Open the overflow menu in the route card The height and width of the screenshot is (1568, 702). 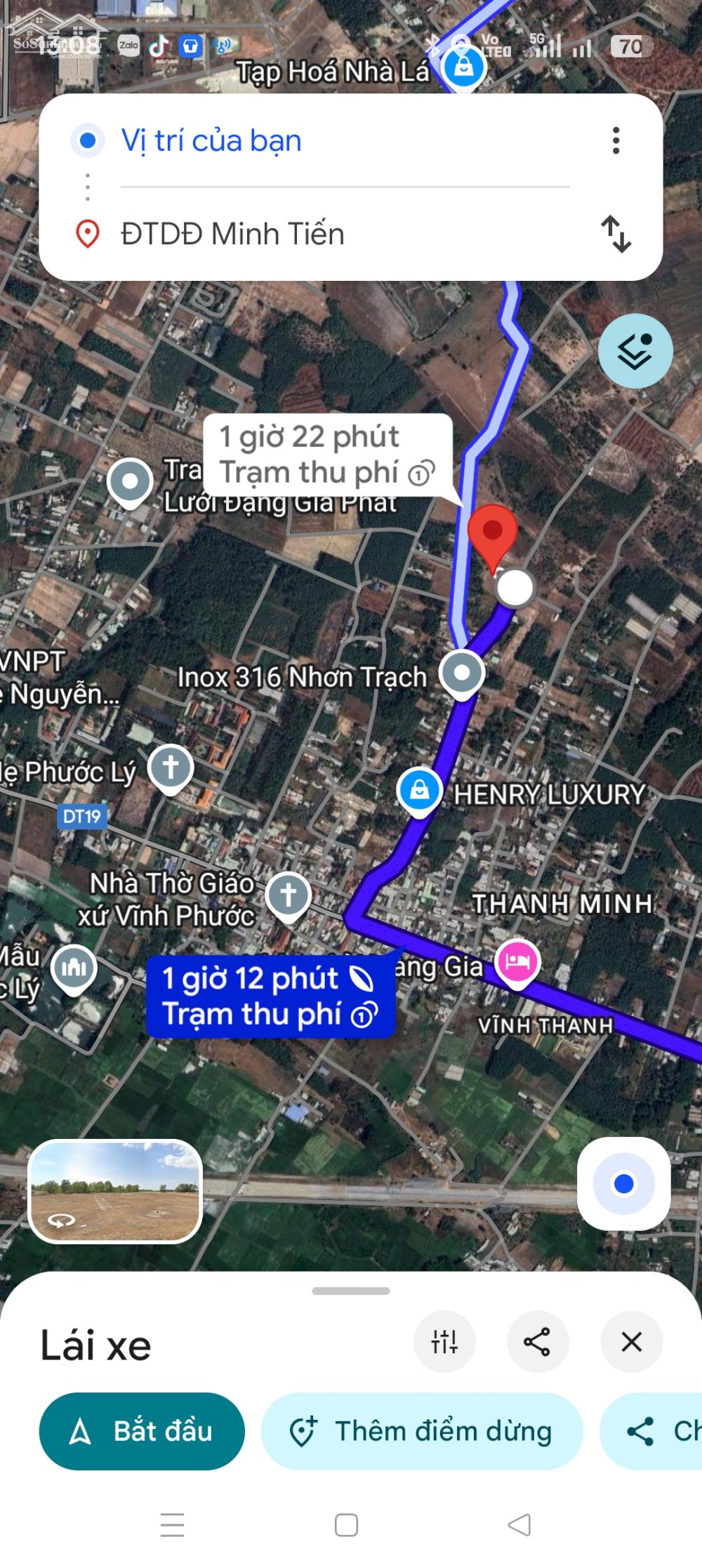(616, 140)
